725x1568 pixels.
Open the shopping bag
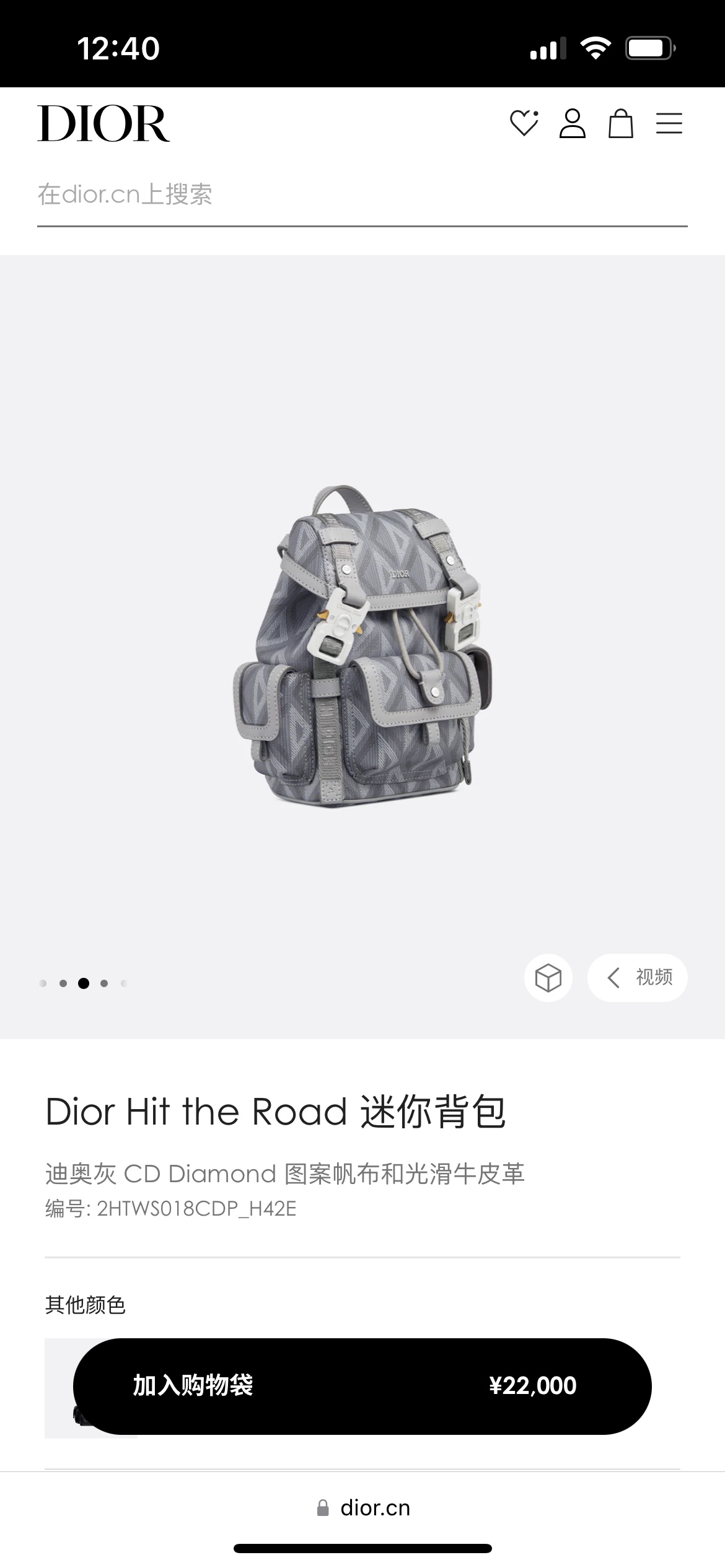pos(621,123)
